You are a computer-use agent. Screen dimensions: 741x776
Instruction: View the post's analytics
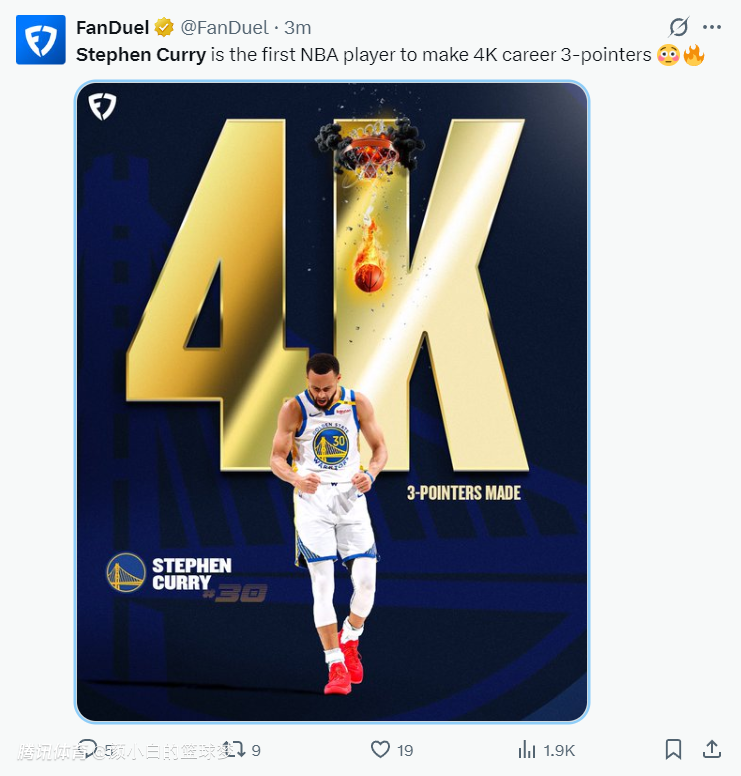click(527, 749)
